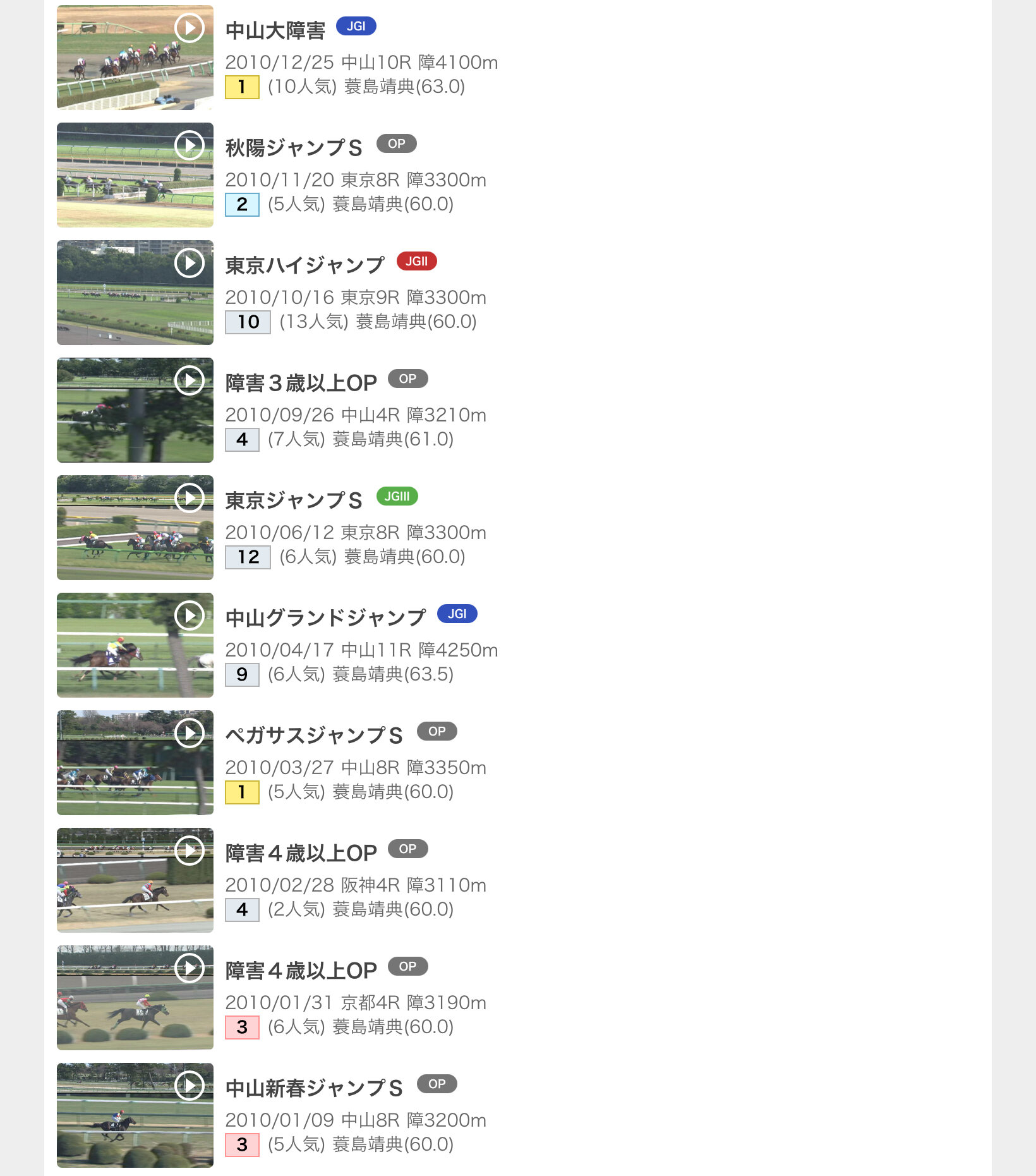Play the 2010/02/28 阪神 障害4歳以上OP video
The image size is (1036, 1176).
click(189, 851)
